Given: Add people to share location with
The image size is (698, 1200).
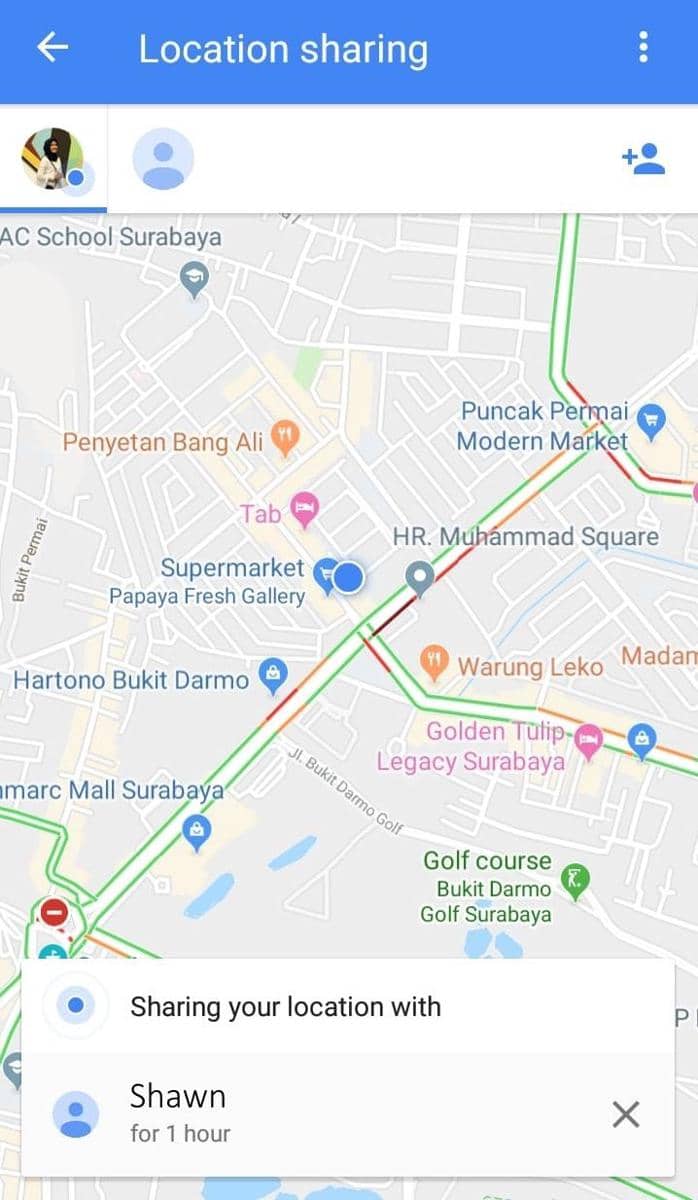Looking at the screenshot, I should [x=643, y=159].
